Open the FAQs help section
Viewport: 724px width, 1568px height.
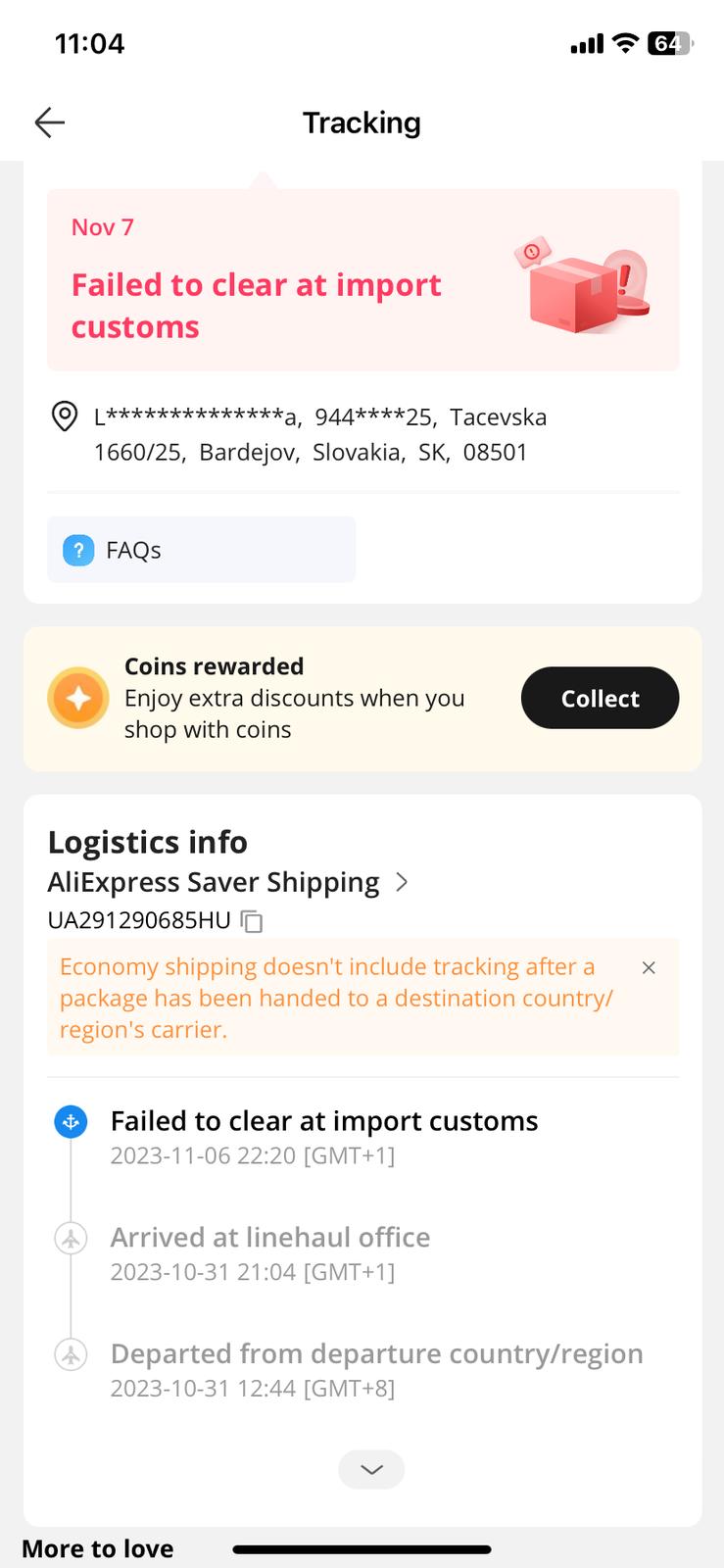point(201,550)
